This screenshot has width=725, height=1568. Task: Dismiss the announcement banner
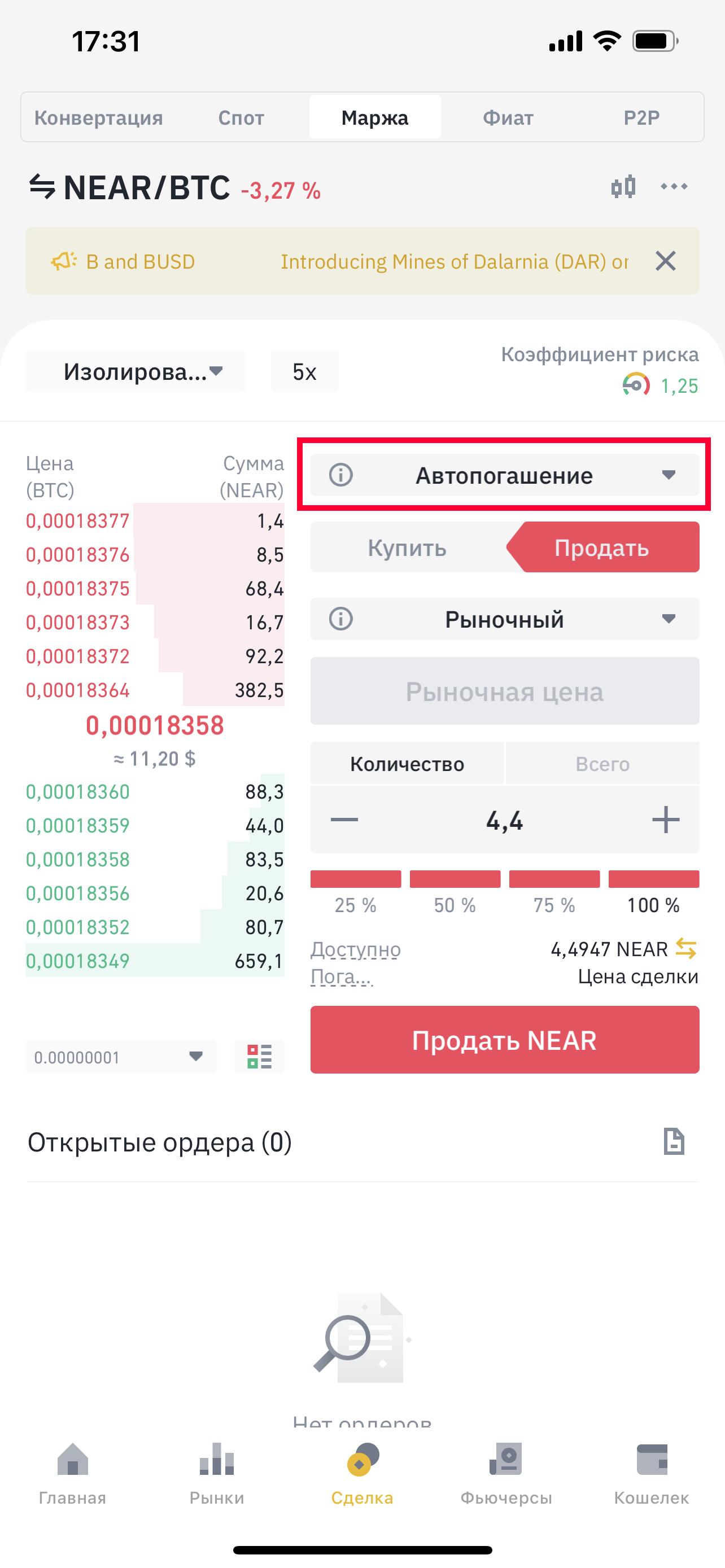pyautogui.click(x=665, y=261)
